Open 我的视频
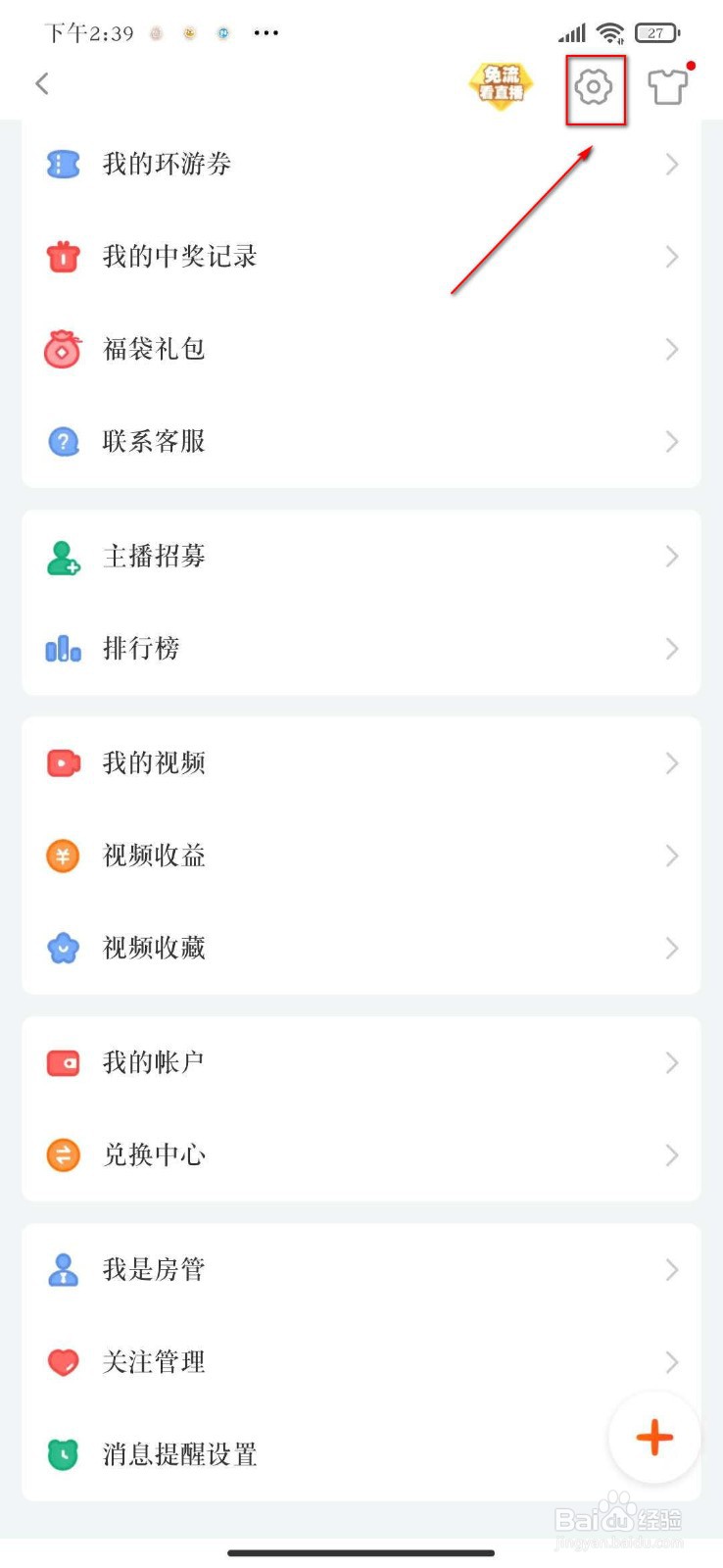The height and width of the screenshot is (1568, 723). coord(361,763)
